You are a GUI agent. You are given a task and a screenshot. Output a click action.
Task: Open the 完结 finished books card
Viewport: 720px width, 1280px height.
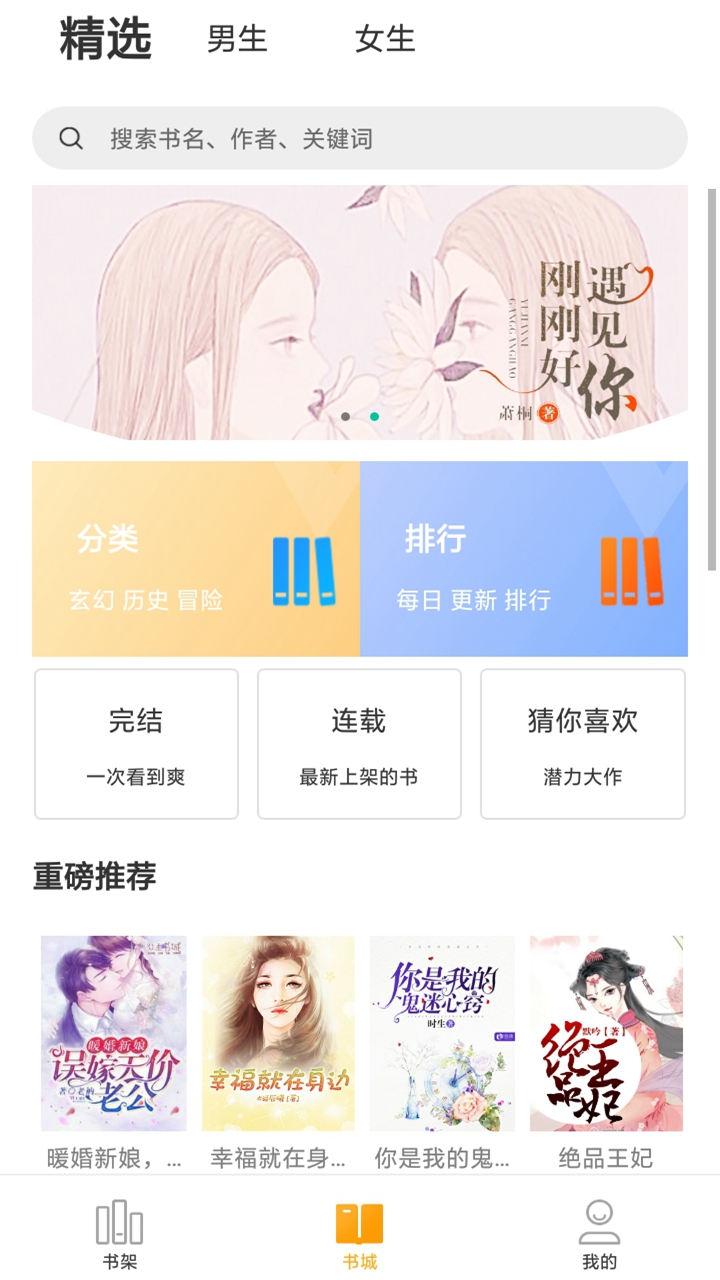point(135,742)
